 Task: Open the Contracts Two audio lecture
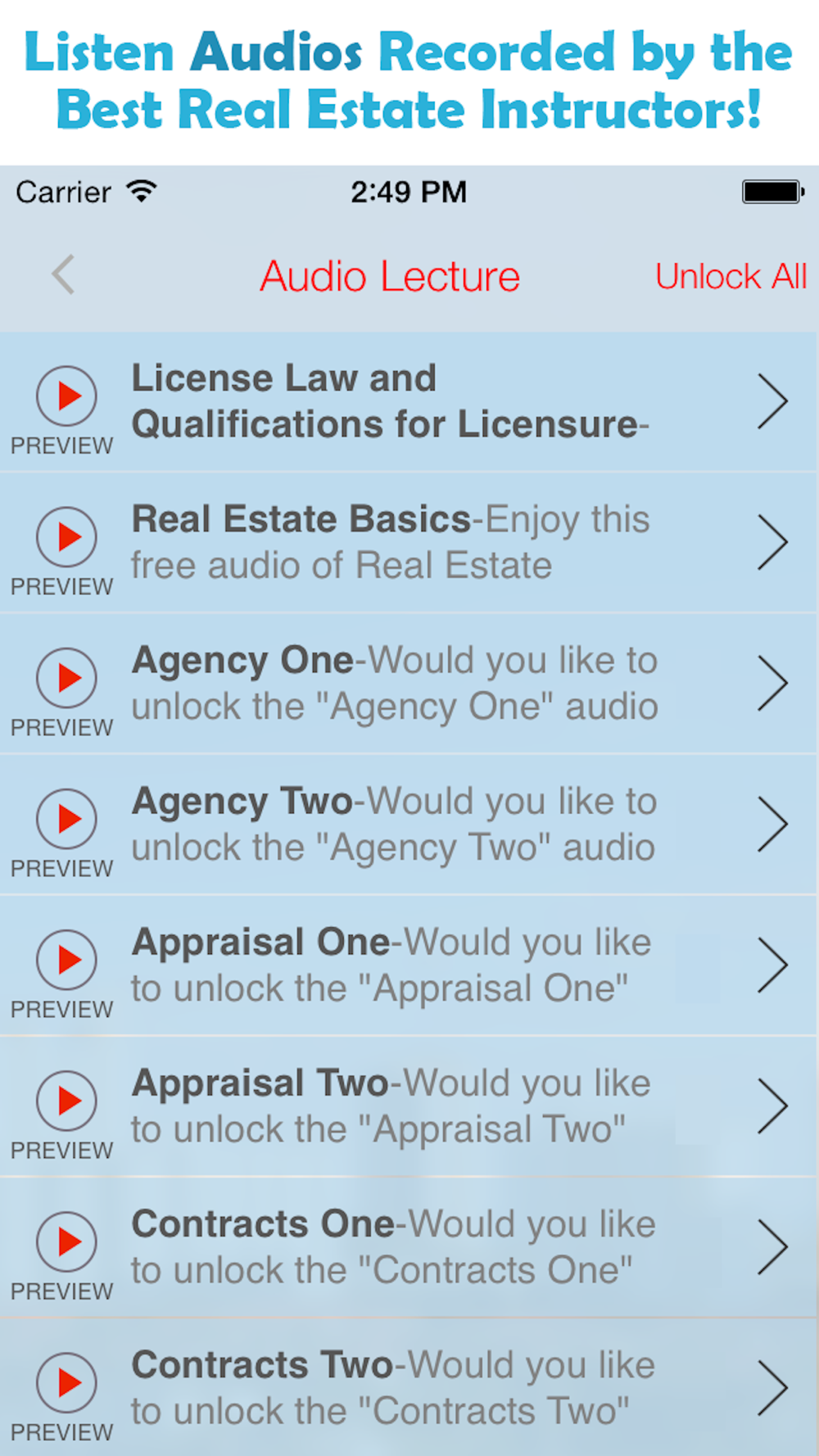tap(409, 1387)
